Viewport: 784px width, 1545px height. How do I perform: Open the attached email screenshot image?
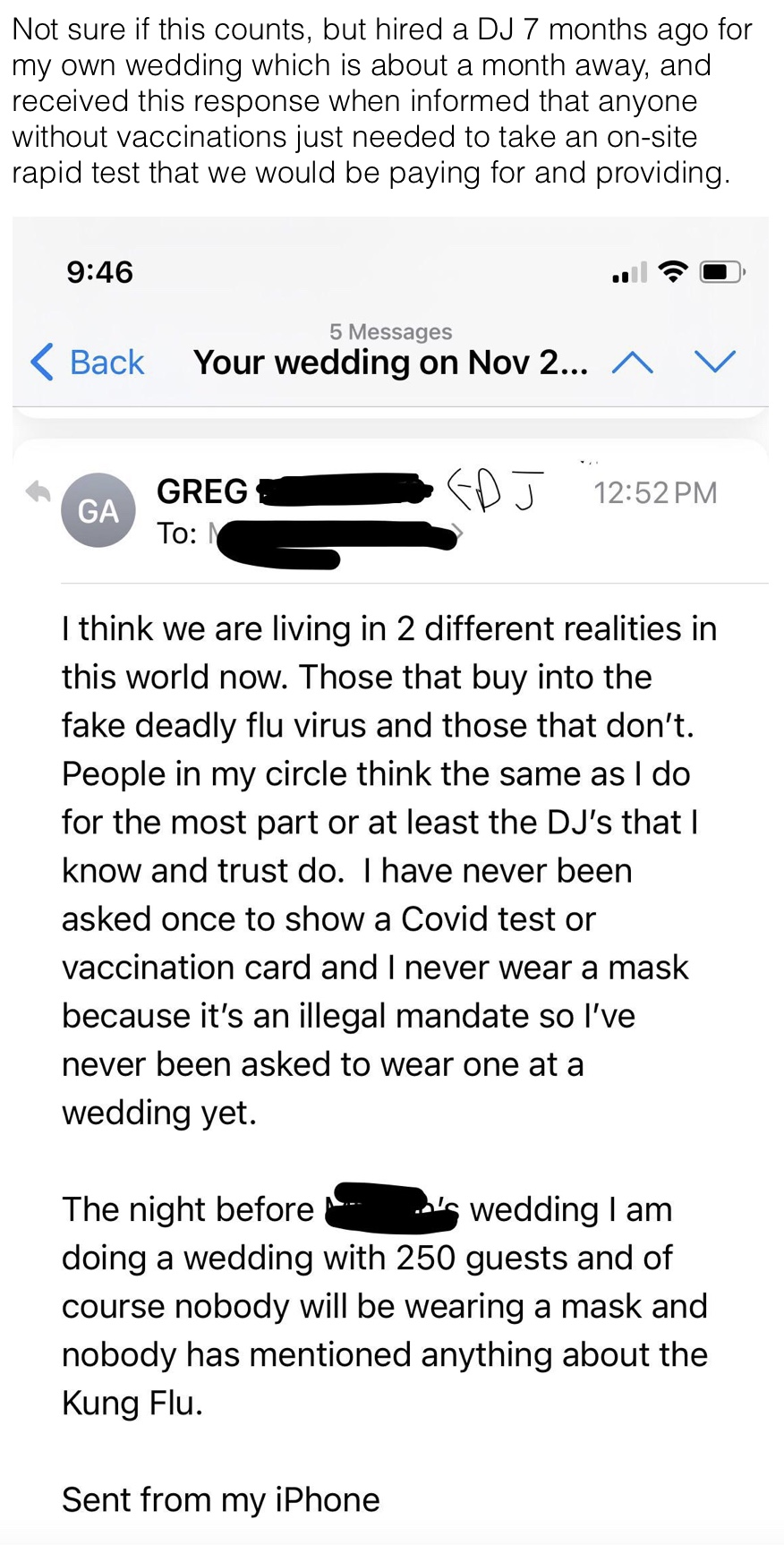pos(391,880)
